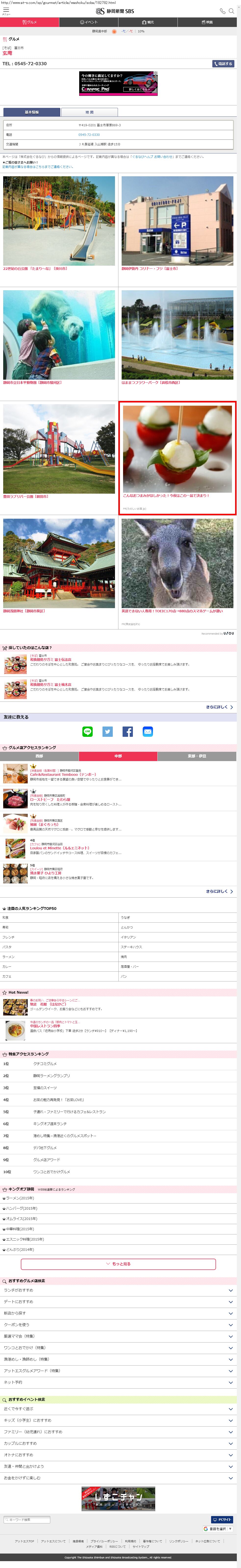Share this page via LINE

click(x=88, y=732)
